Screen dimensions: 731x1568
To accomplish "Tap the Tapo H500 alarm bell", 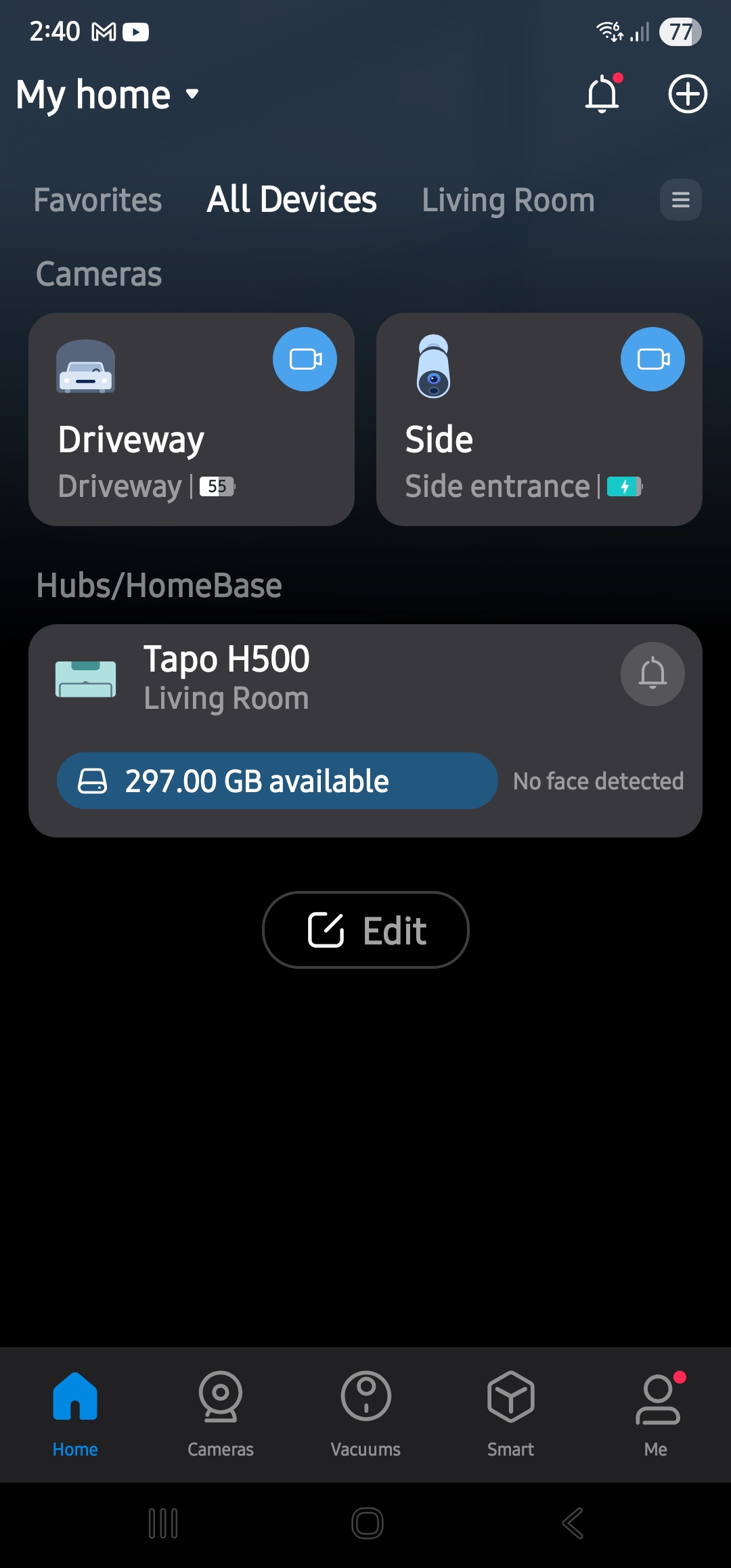I will pyautogui.click(x=652, y=674).
